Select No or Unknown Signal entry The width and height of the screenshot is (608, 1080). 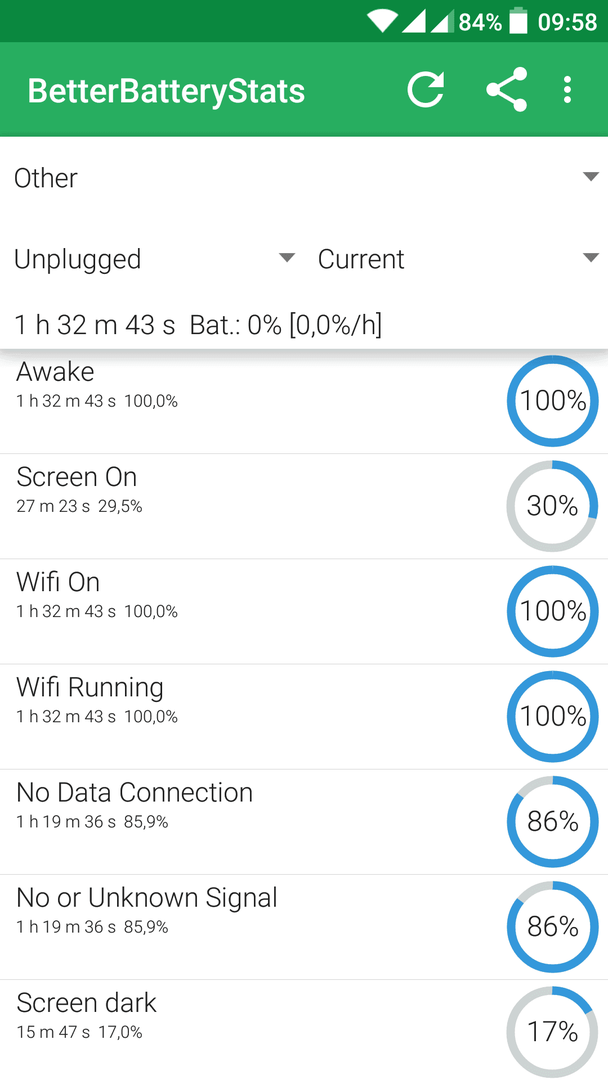point(304,928)
